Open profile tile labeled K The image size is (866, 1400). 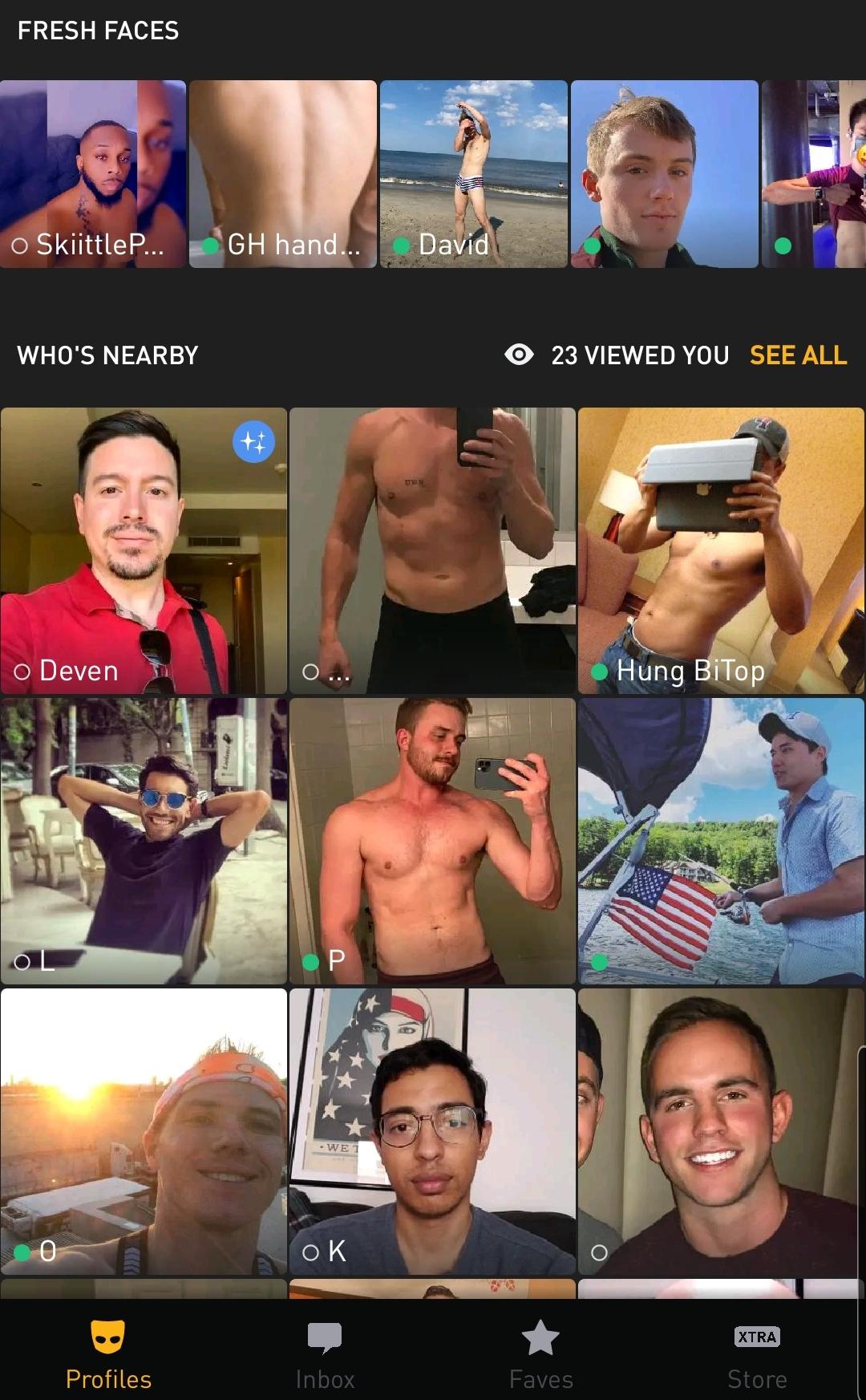tap(432, 1131)
